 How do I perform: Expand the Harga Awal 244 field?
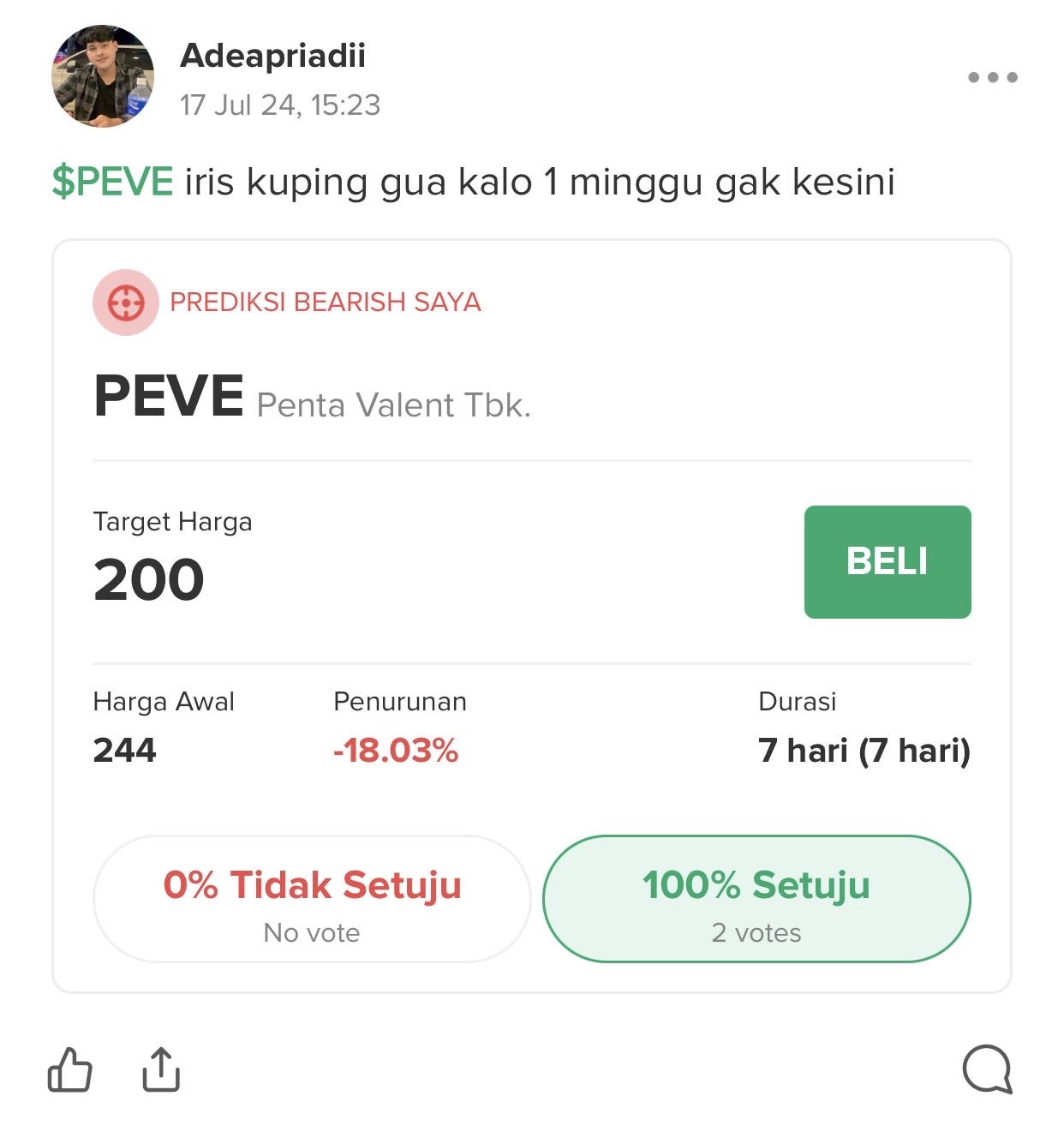pos(163,727)
